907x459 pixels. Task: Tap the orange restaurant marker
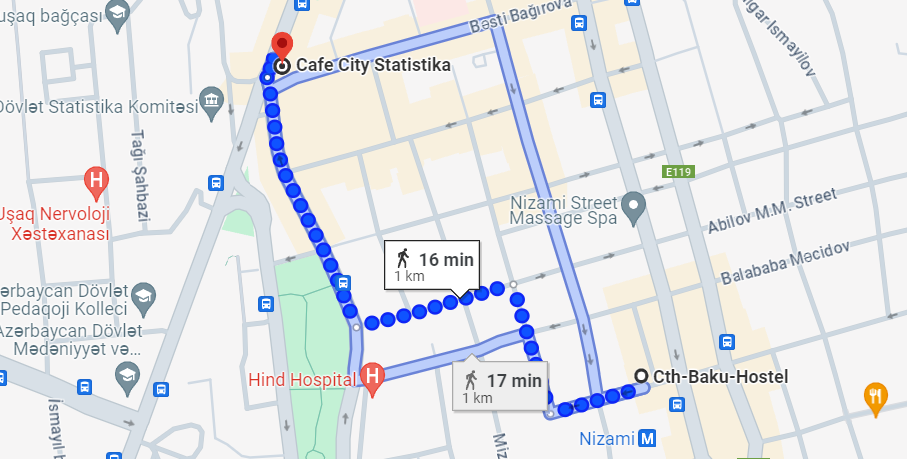coord(876,394)
